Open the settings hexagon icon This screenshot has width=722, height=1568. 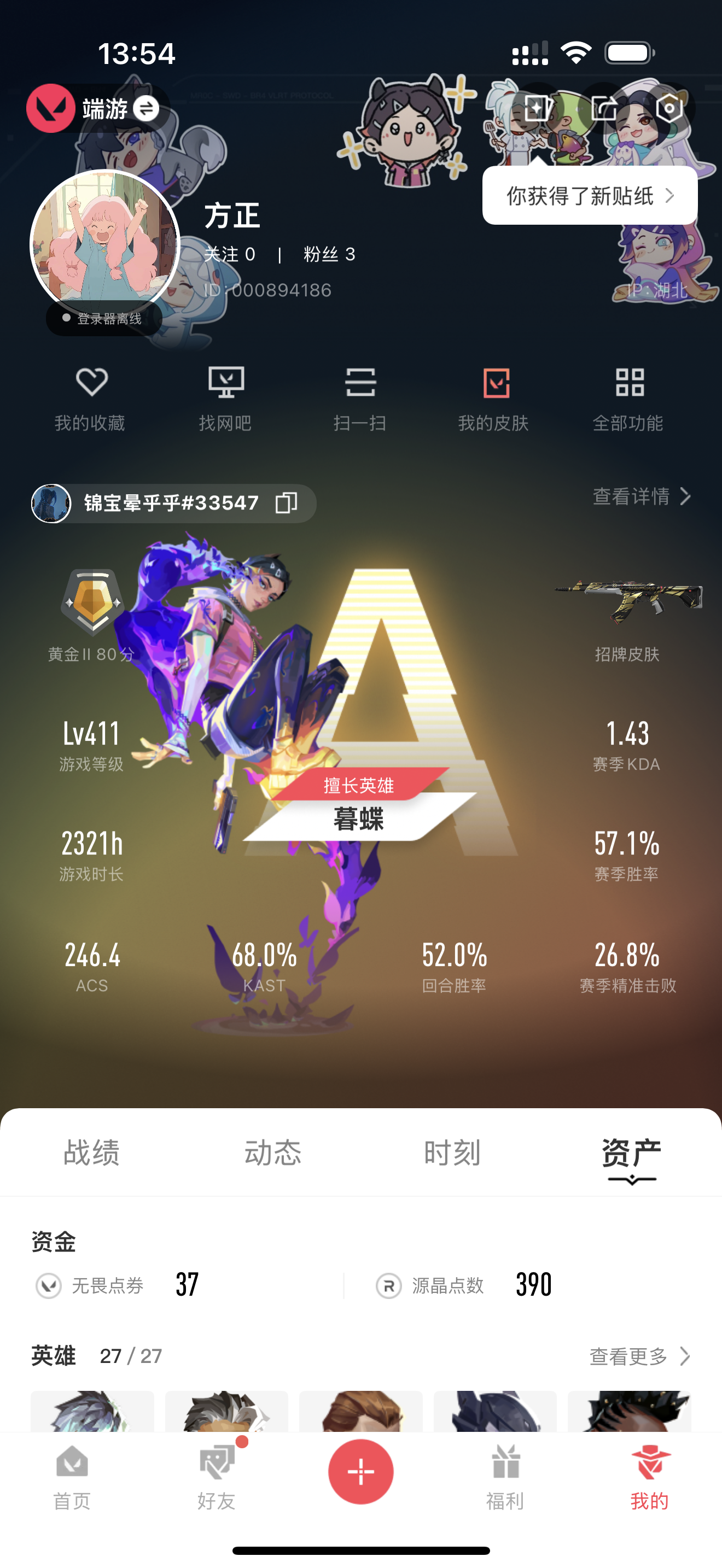coord(668,109)
